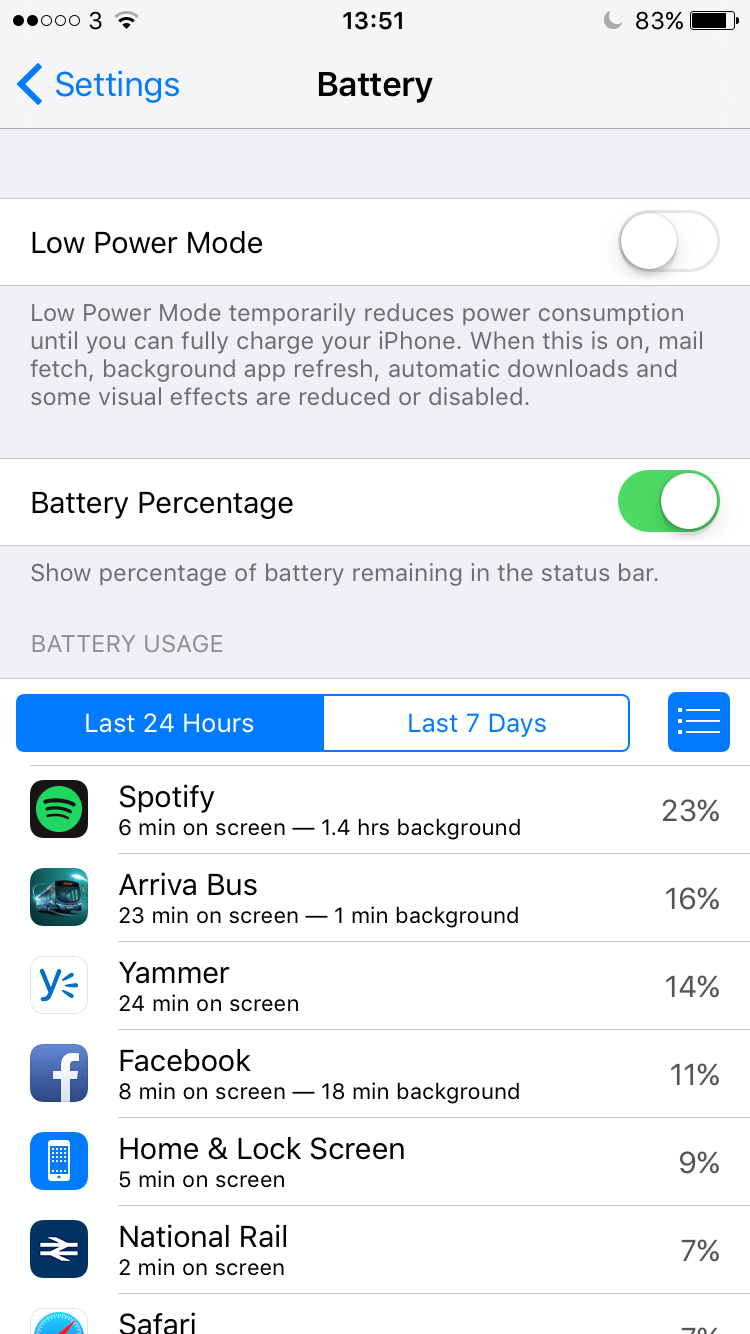The height and width of the screenshot is (1334, 750).
Task: Select the Yammer usage row
Action: [375, 987]
